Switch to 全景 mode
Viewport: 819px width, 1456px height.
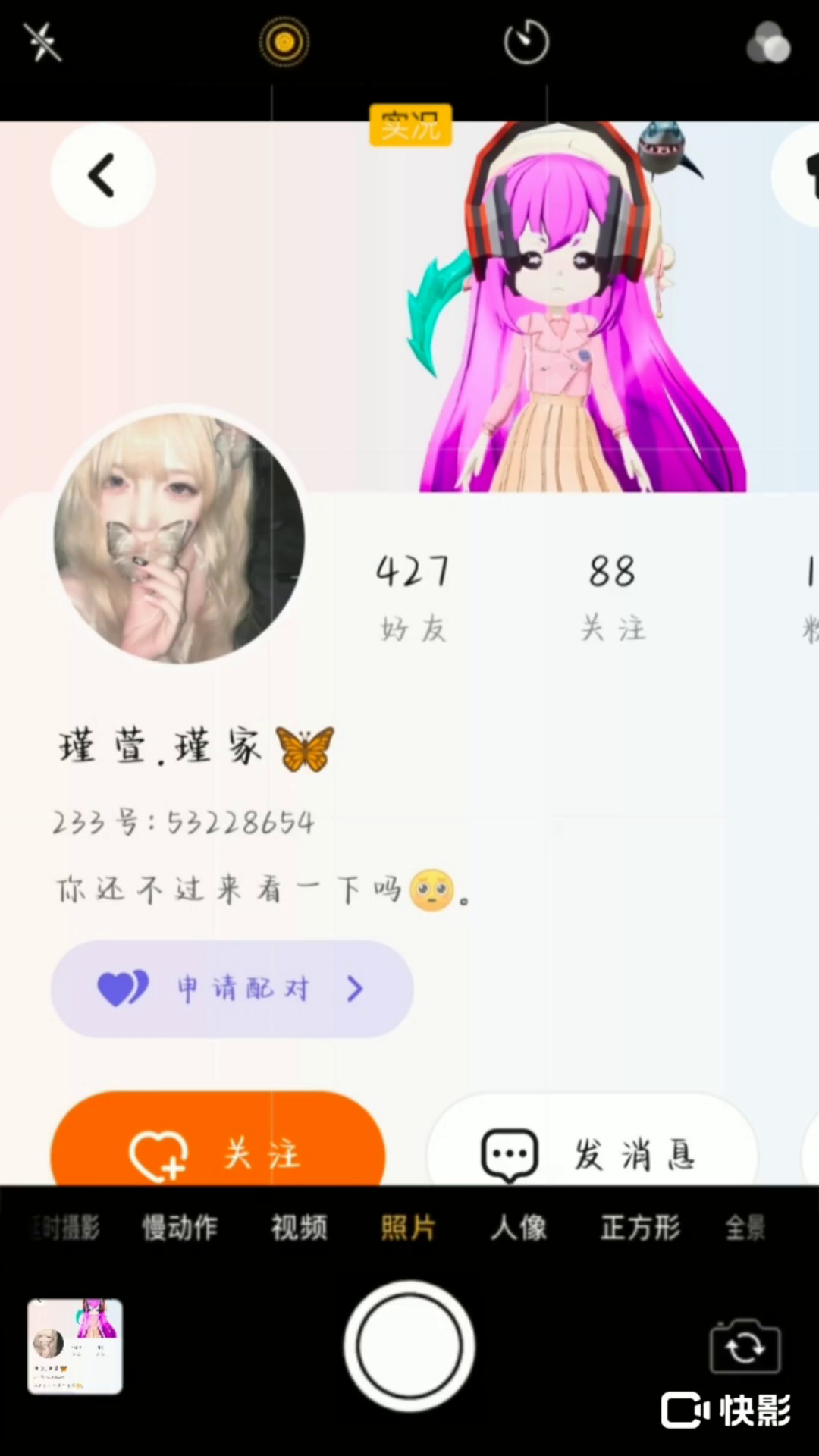point(745,1227)
